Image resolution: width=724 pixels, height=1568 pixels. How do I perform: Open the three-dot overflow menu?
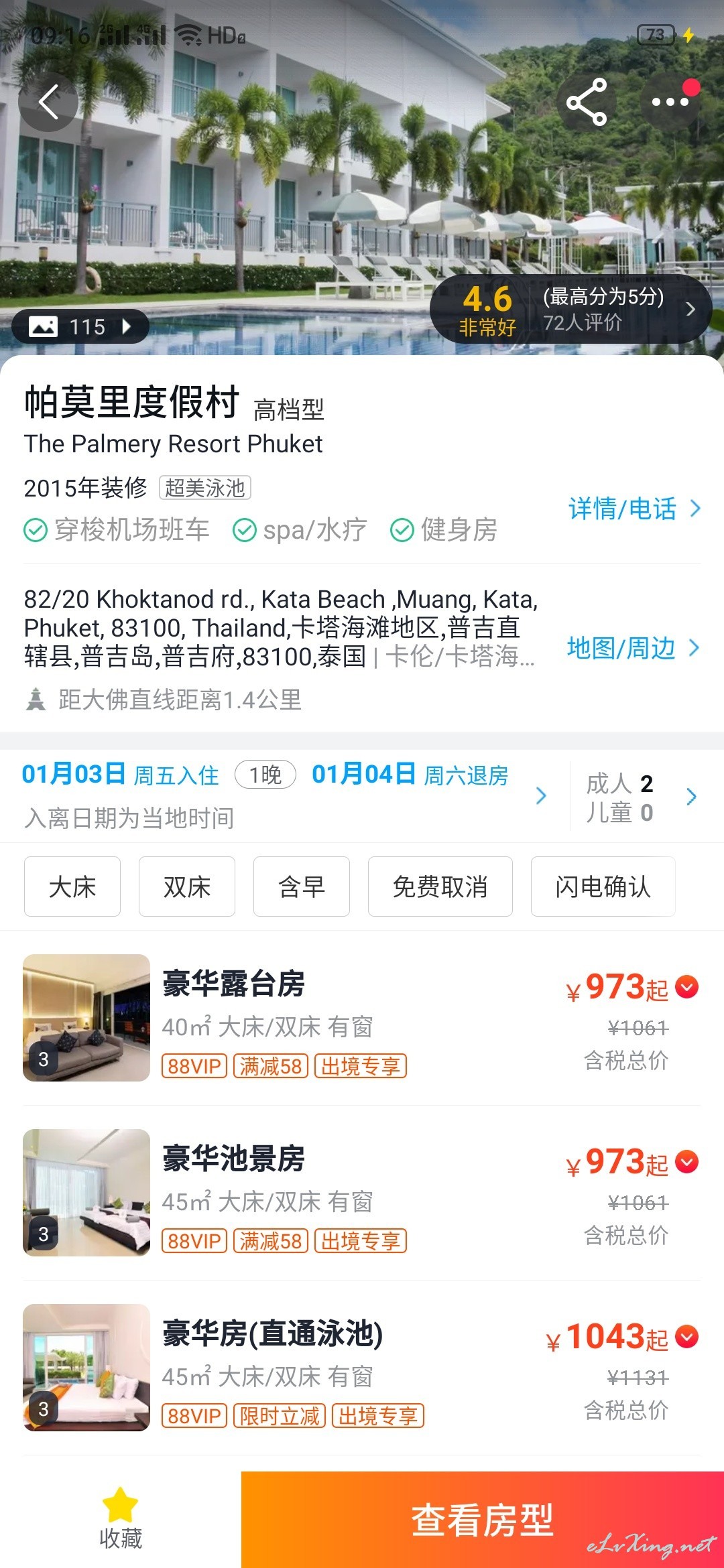pos(670,102)
